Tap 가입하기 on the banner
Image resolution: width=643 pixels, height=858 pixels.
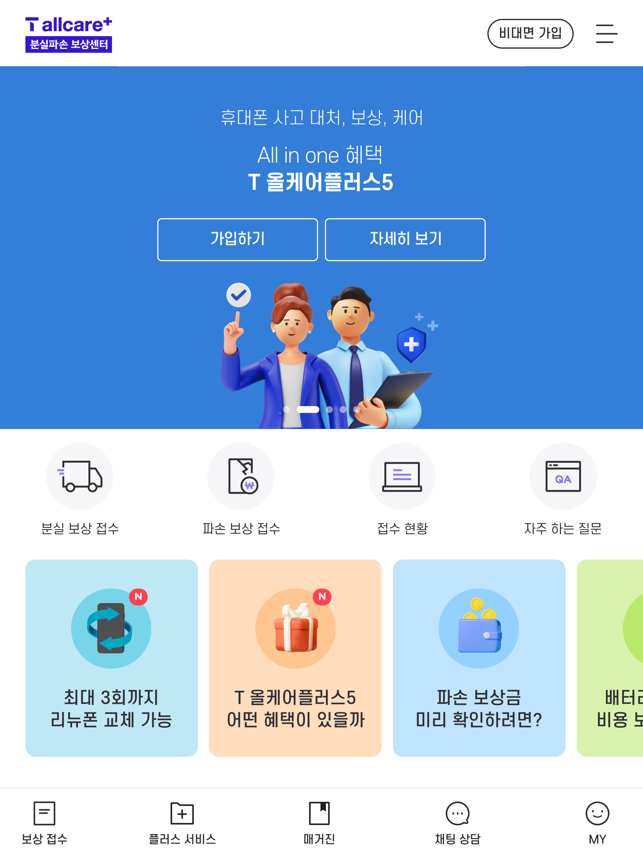click(237, 239)
